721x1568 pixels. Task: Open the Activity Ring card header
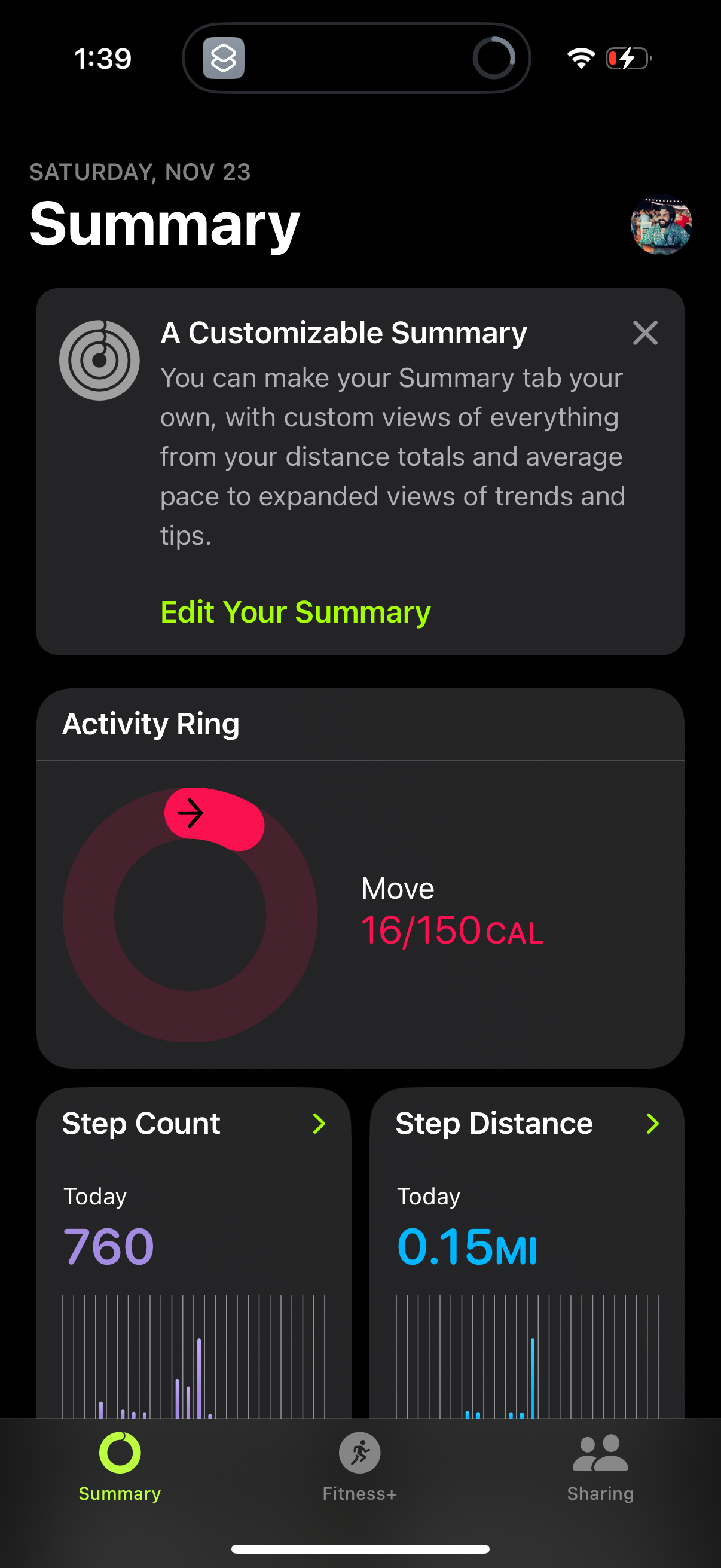click(x=151, y=723)
